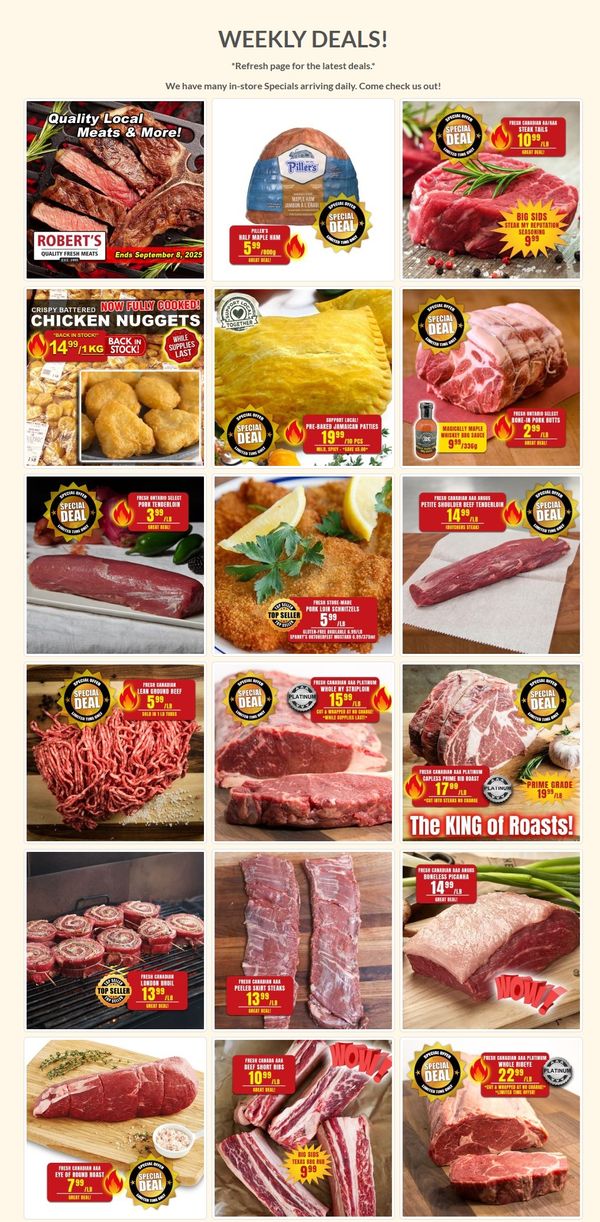View the boneless picanha deal tile

pos(491,940)
